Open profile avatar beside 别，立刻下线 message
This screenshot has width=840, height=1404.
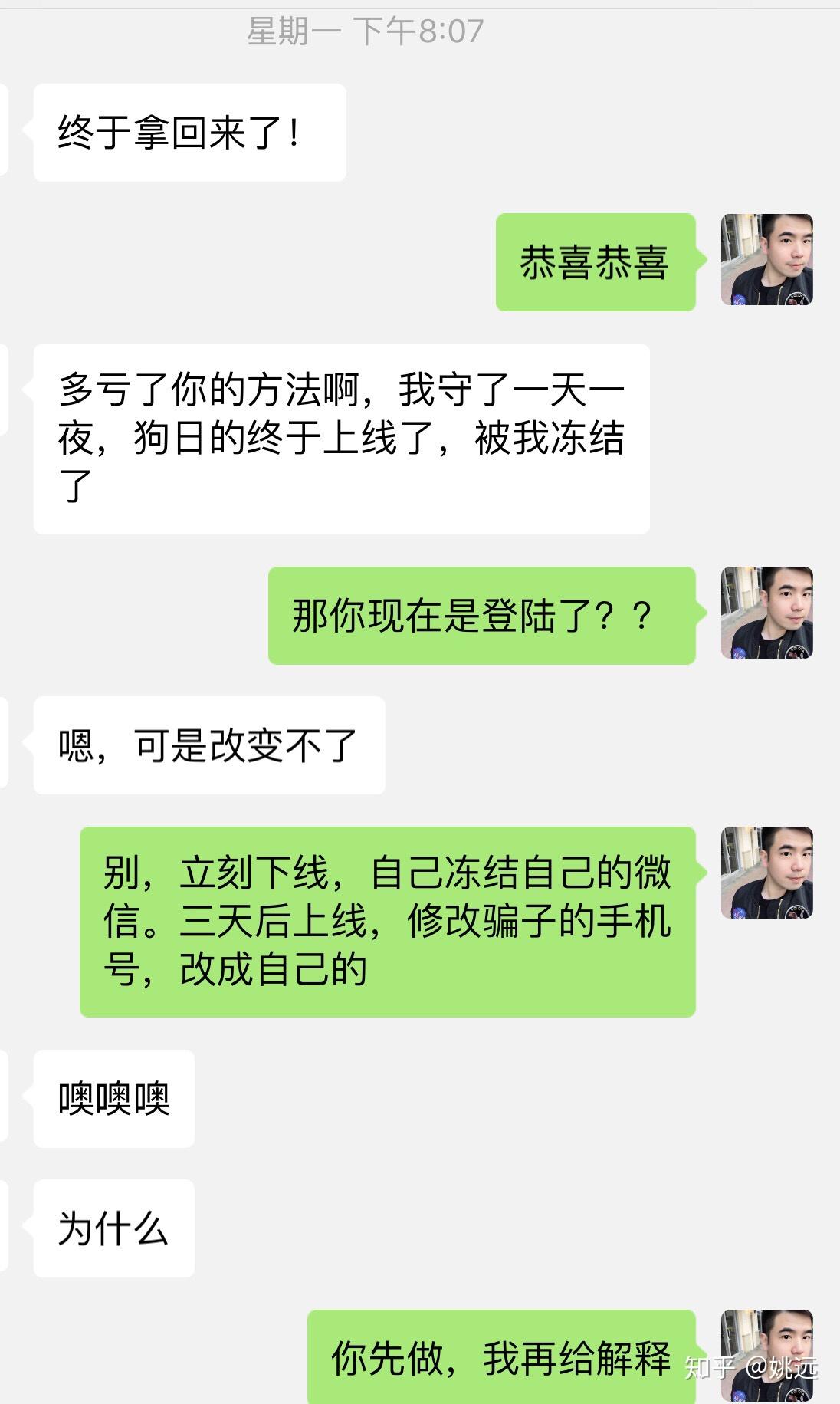click(766, 873)
